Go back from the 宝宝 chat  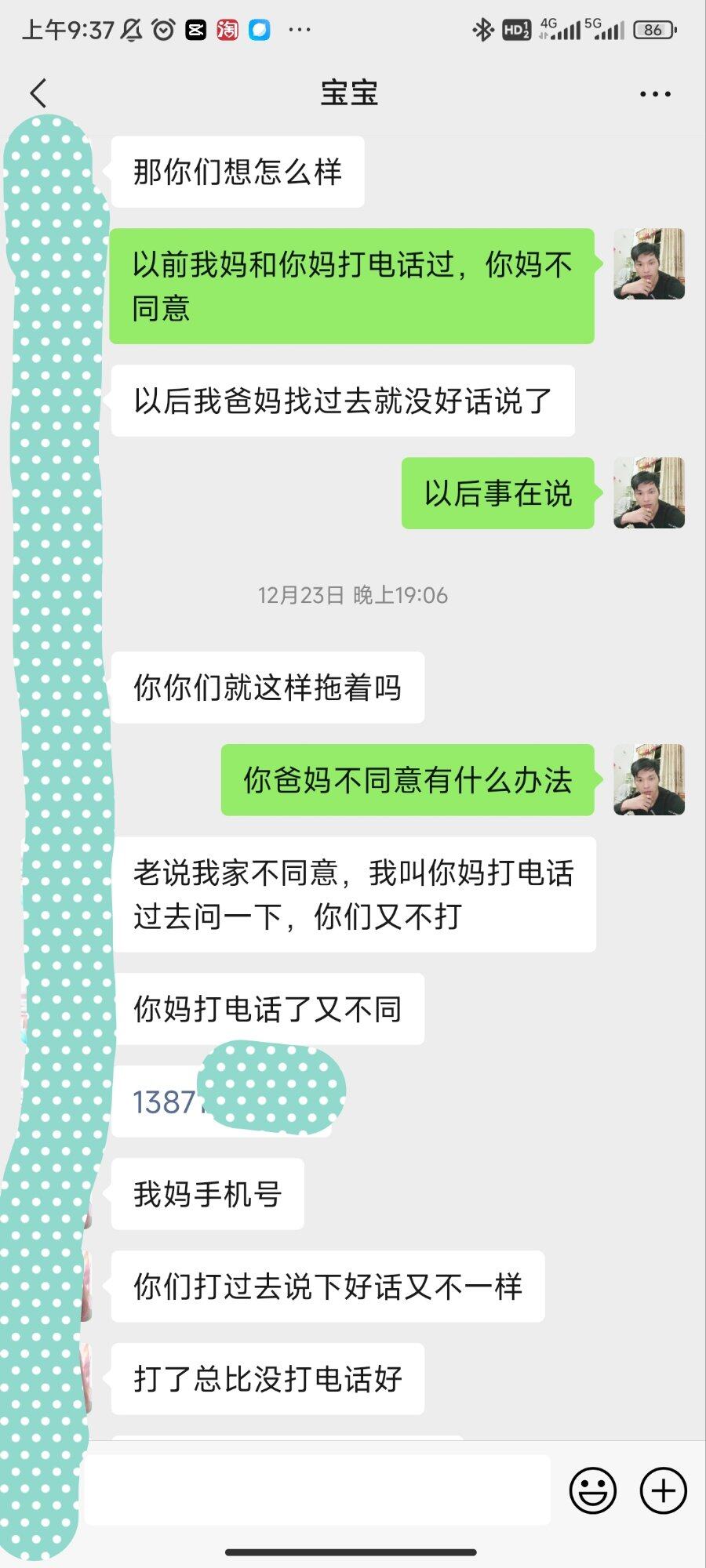[38, 93]
